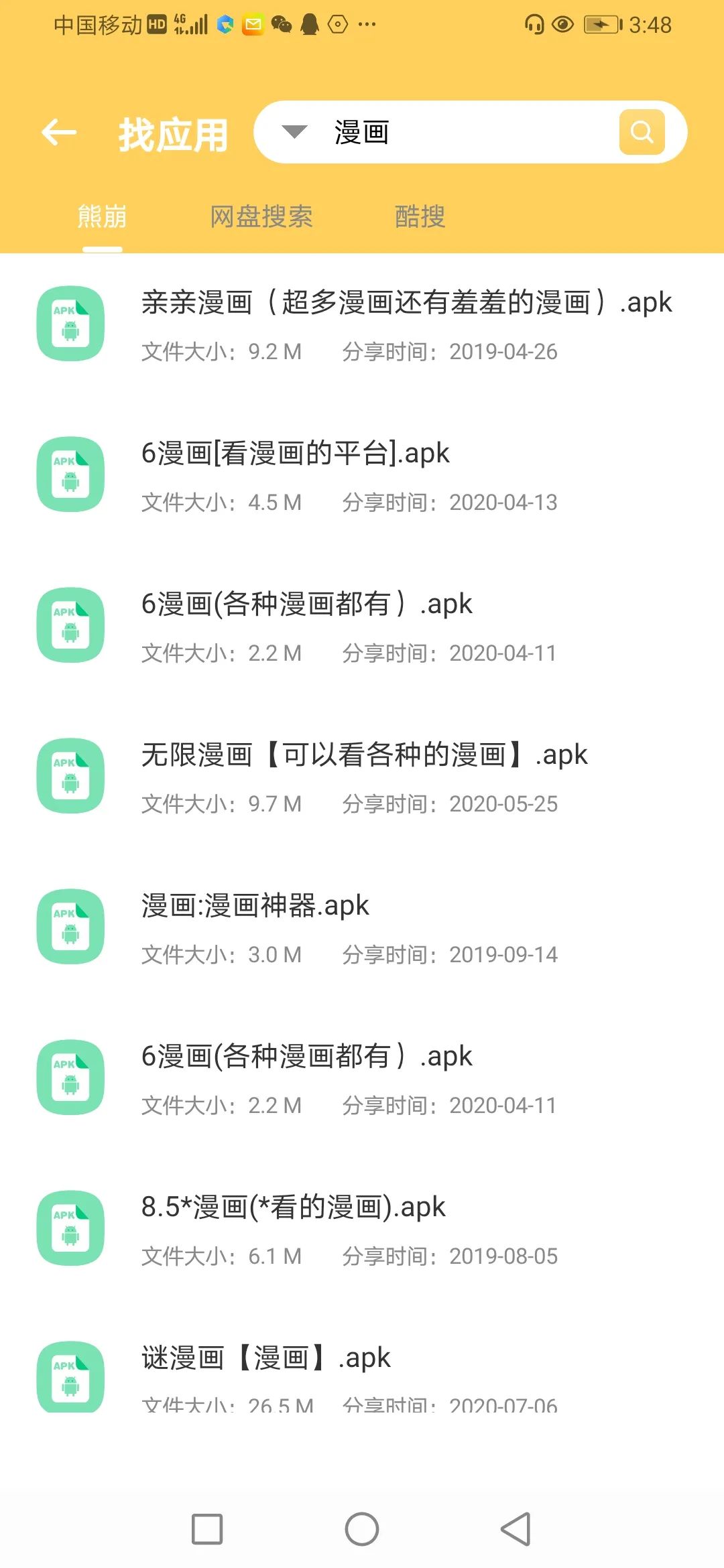The height and width of the screenshot is (1568, 724).
Task: Click the APK icon beside 谜漫画【漫画】.apk
Action: [x=70, y=1378]
